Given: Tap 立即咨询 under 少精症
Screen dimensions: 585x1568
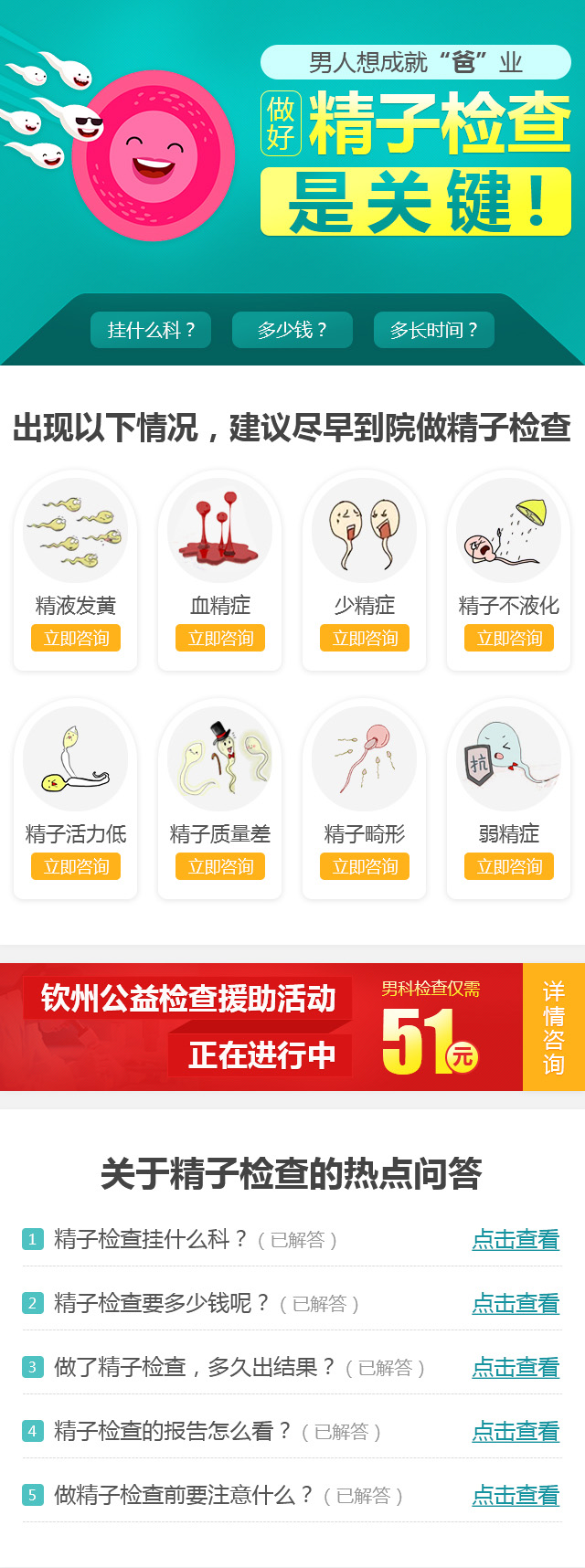Looking at the screenshot, I should point(365,638).
